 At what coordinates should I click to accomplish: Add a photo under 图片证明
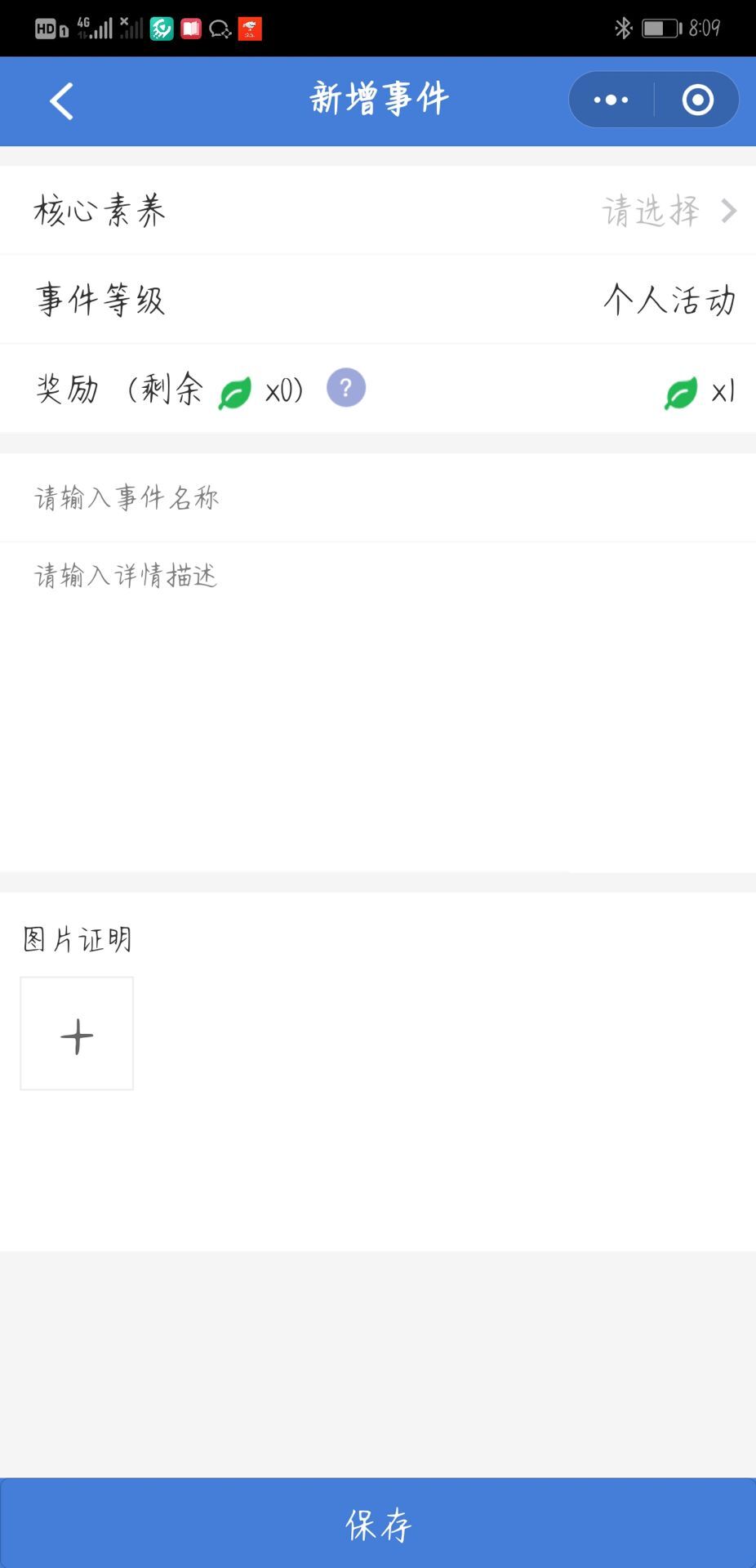pyautogui.click(x=77, y=1034)
